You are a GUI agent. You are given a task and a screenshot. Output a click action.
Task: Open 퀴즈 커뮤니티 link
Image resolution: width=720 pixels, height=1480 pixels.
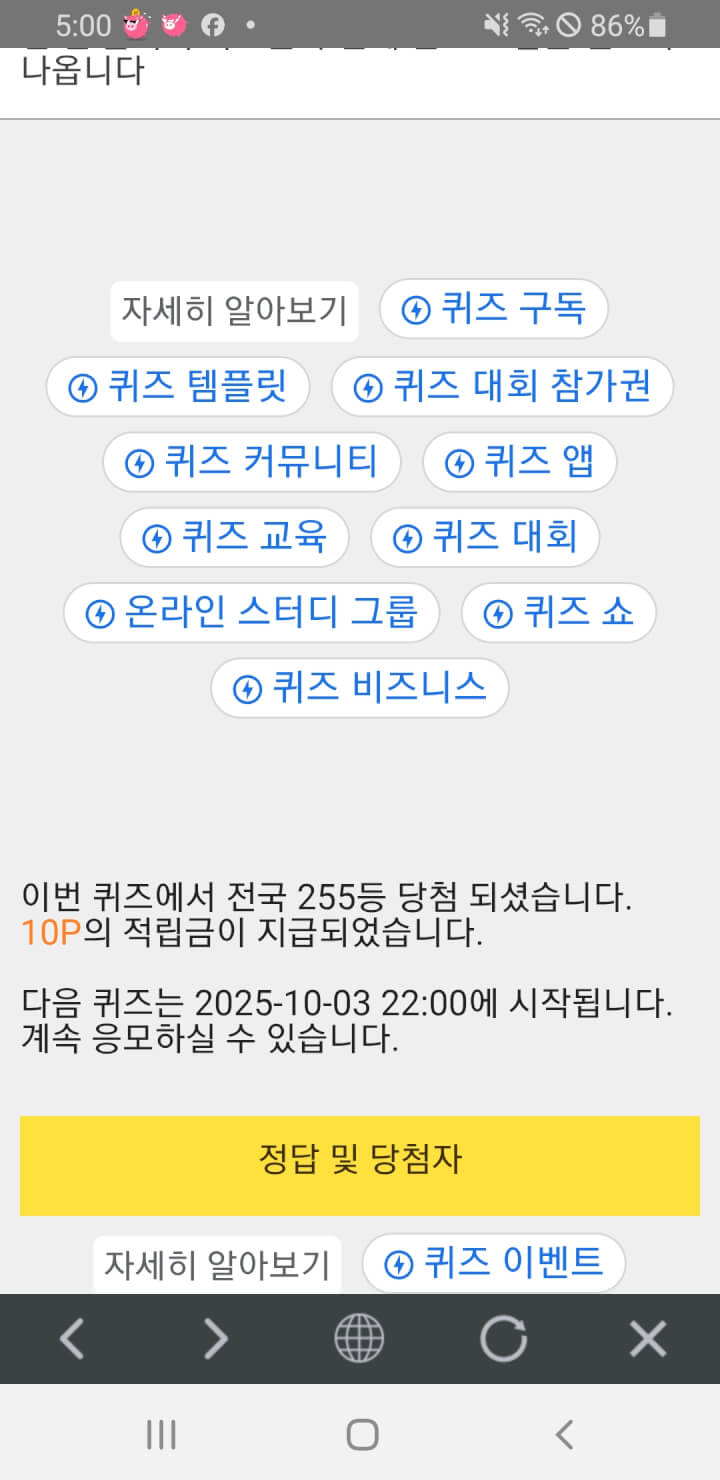pyautogui.click(x=252, y=462)
